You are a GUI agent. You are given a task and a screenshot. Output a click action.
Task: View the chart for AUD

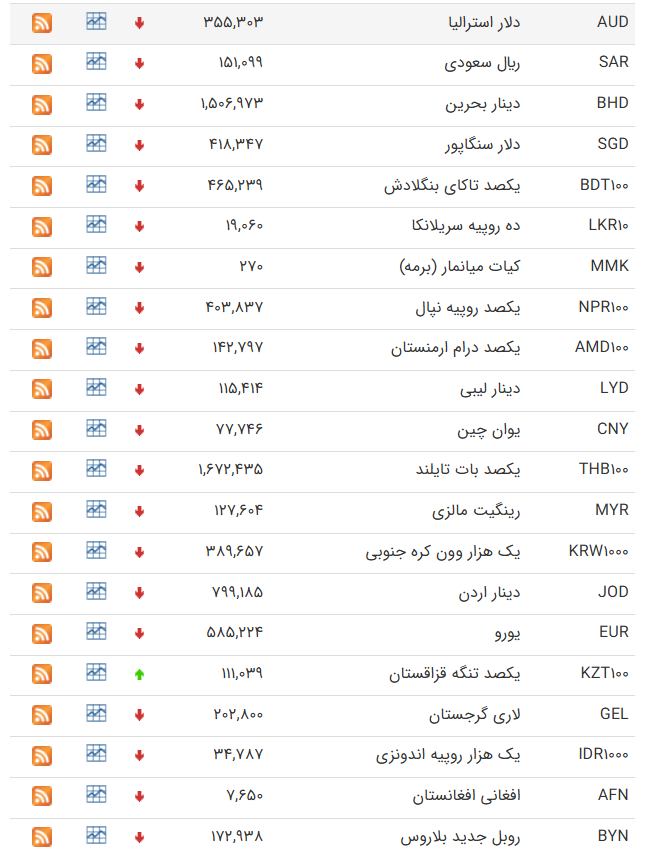pos(96,21)
